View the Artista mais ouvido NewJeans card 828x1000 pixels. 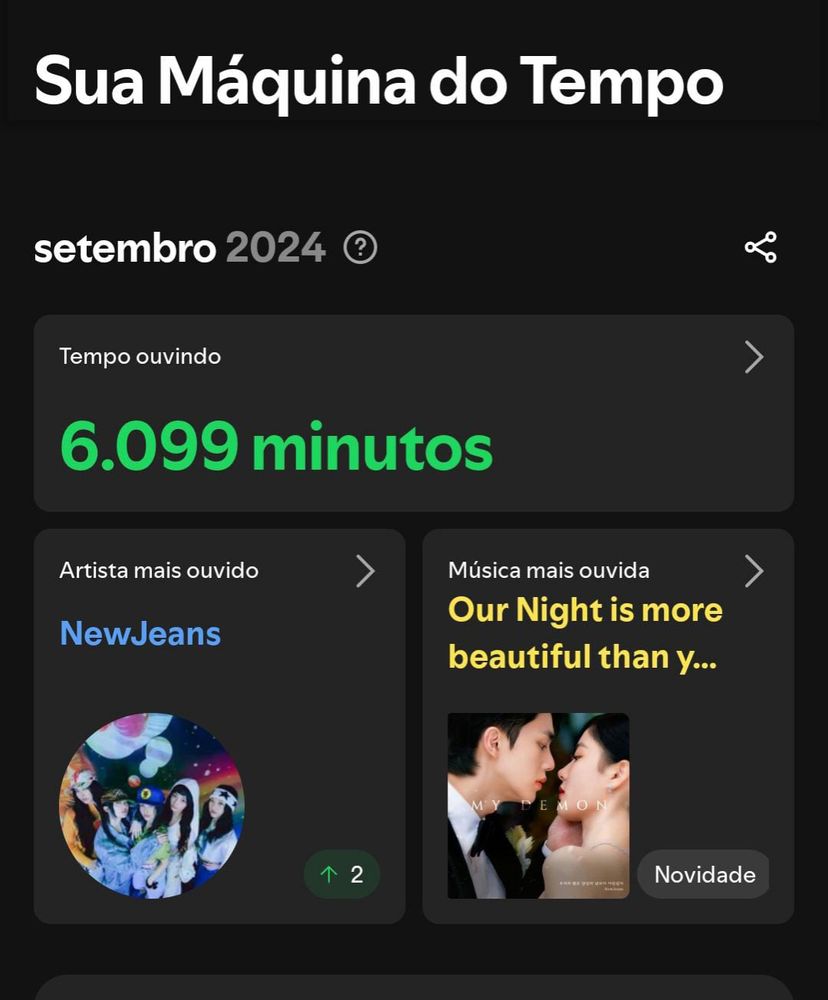219,726
